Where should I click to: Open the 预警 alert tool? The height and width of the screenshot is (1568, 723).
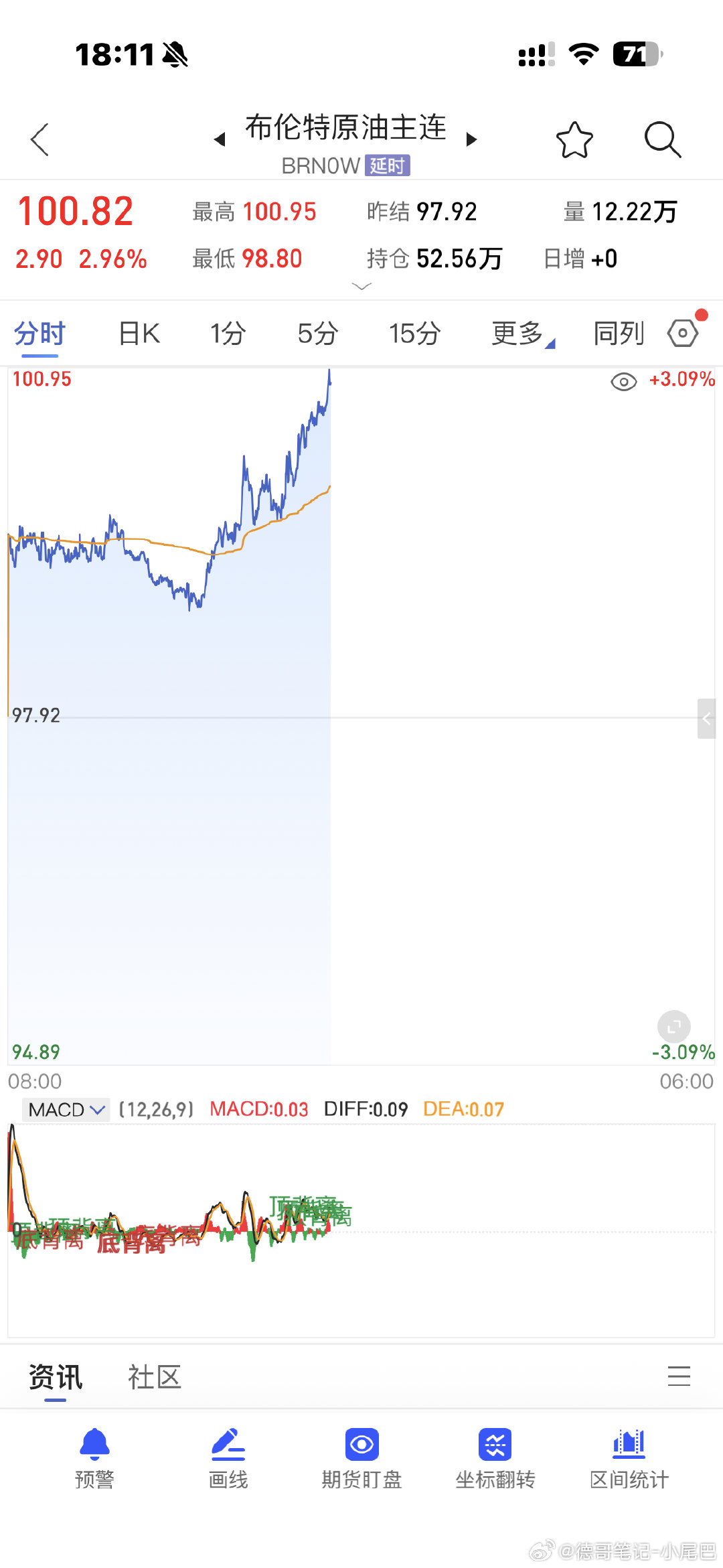tap(94, 1458)
